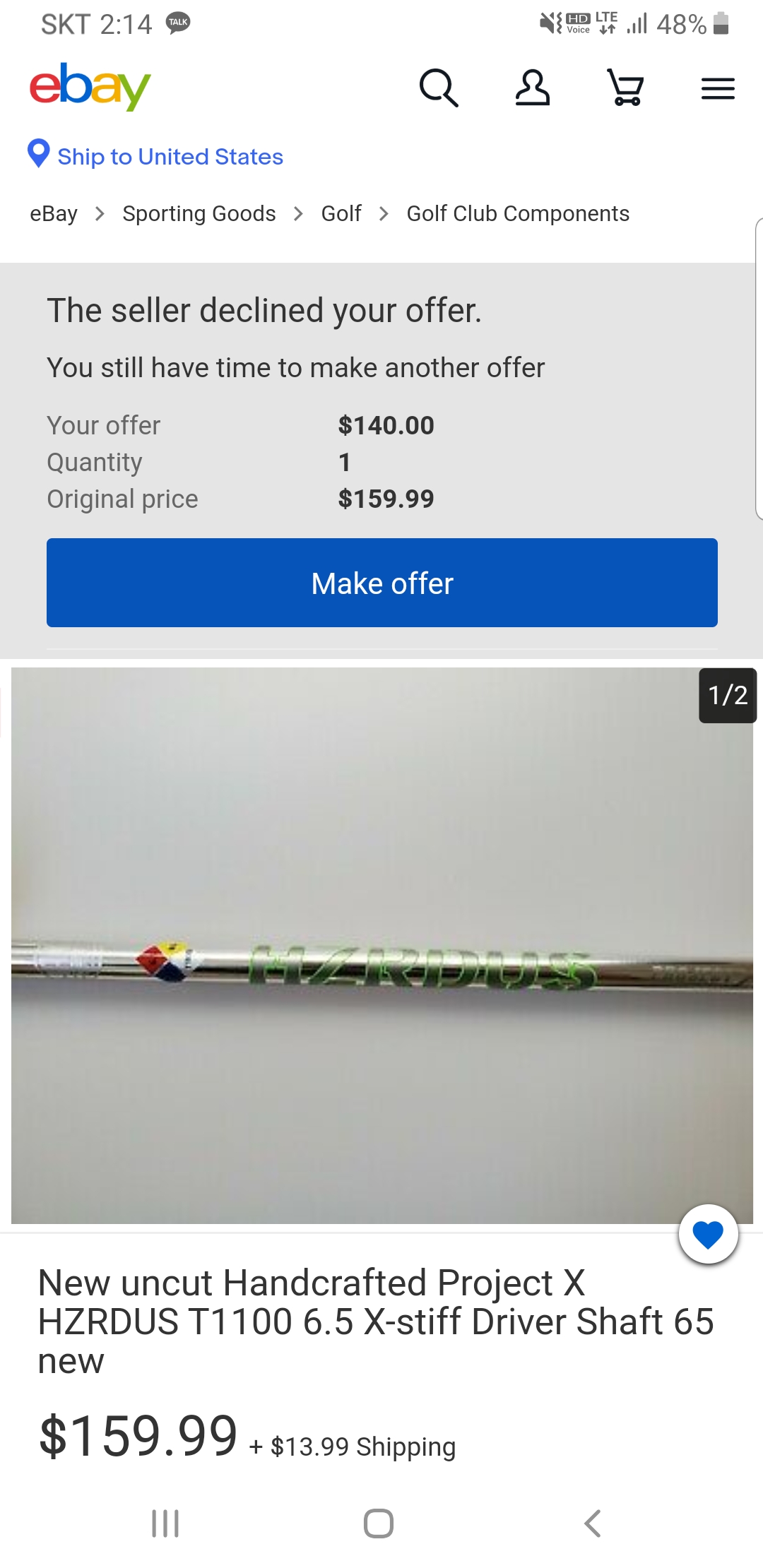
Task: Open Golf Club Components breadcrumb
Action: [x=518, y=213]
